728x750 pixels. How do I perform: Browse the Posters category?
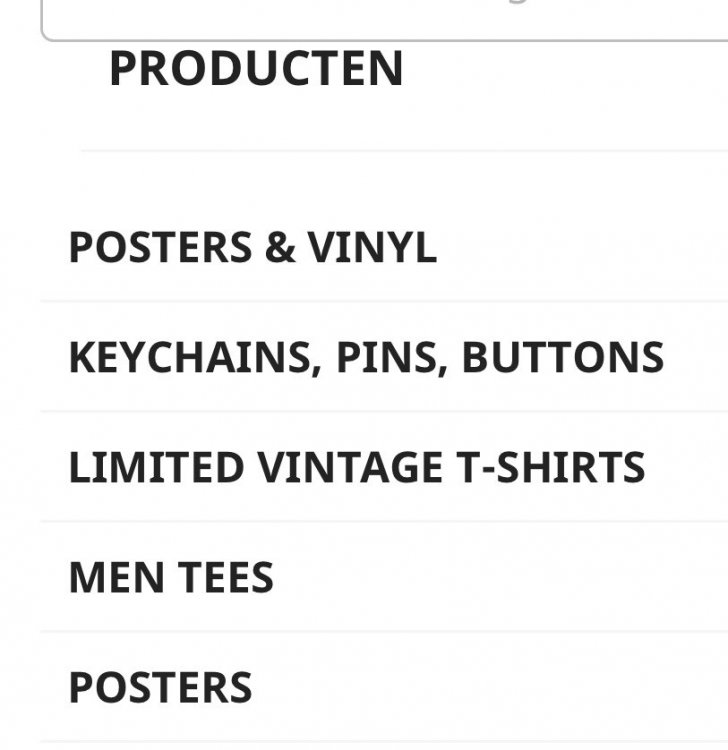pyautogui.click(x=160, y=687)
